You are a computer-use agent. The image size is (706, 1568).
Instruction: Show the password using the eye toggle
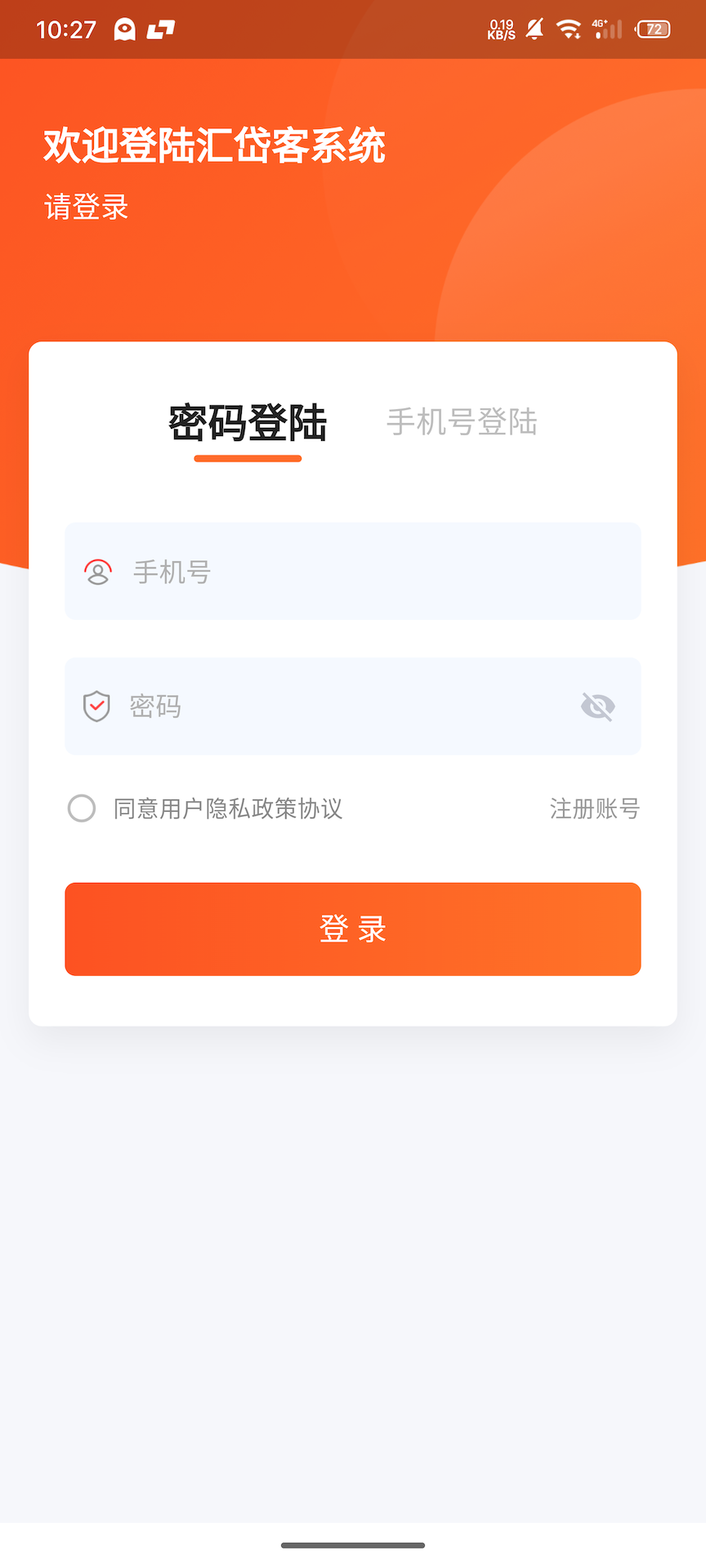tap(597, 706)
